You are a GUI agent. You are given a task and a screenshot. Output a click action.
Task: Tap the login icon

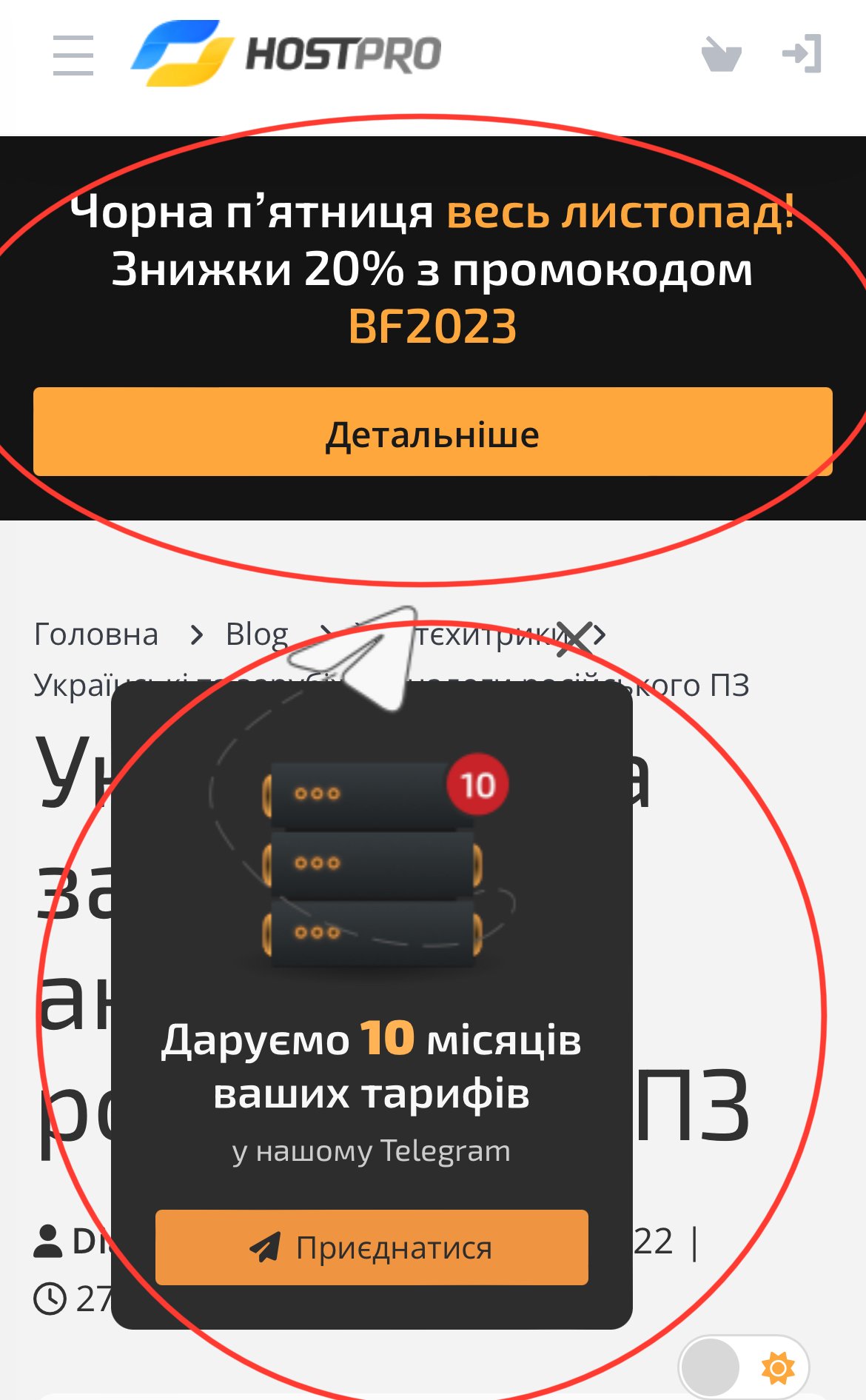point(802,54)
